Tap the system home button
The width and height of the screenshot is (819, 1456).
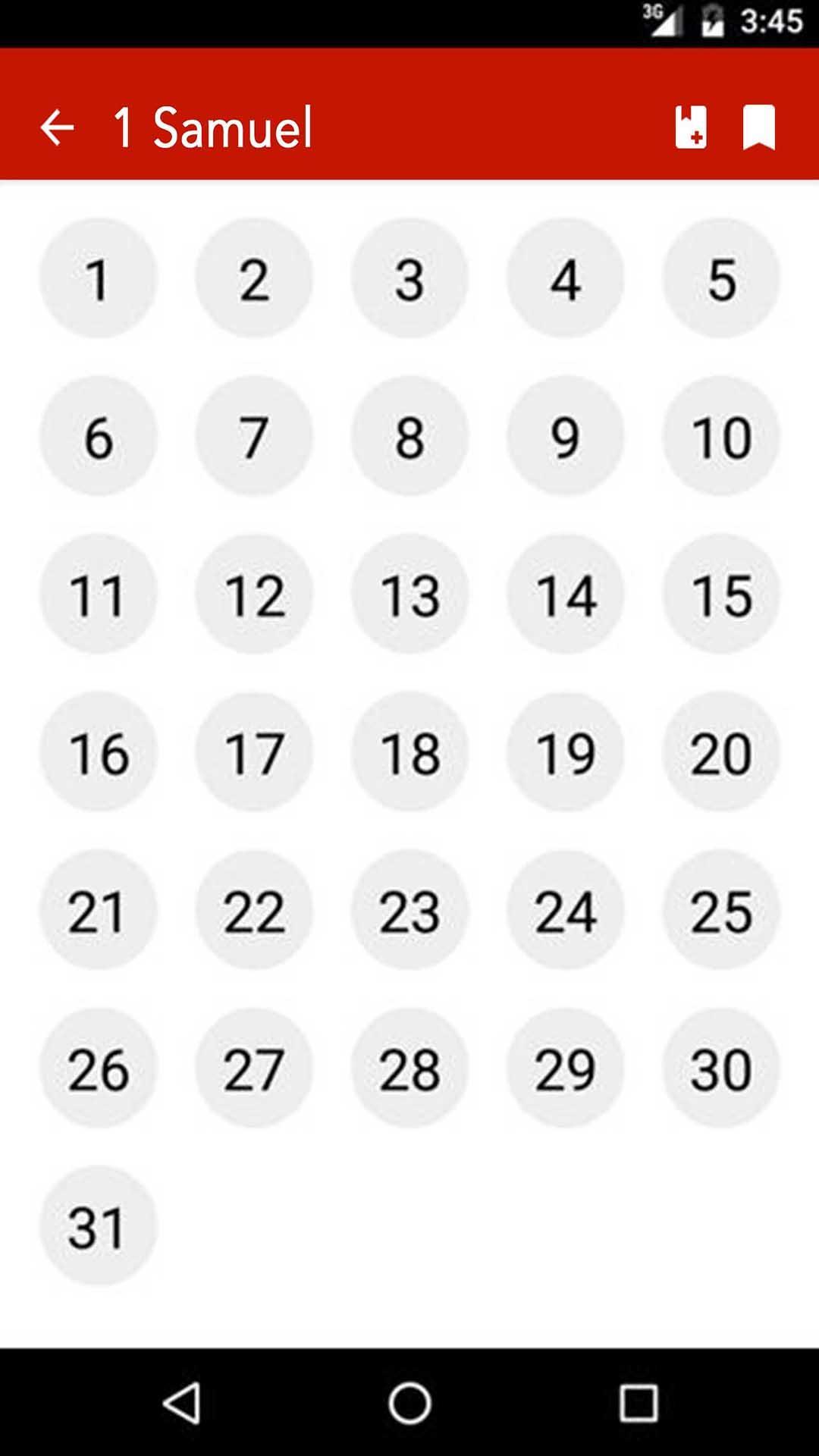click(409, 1403)
